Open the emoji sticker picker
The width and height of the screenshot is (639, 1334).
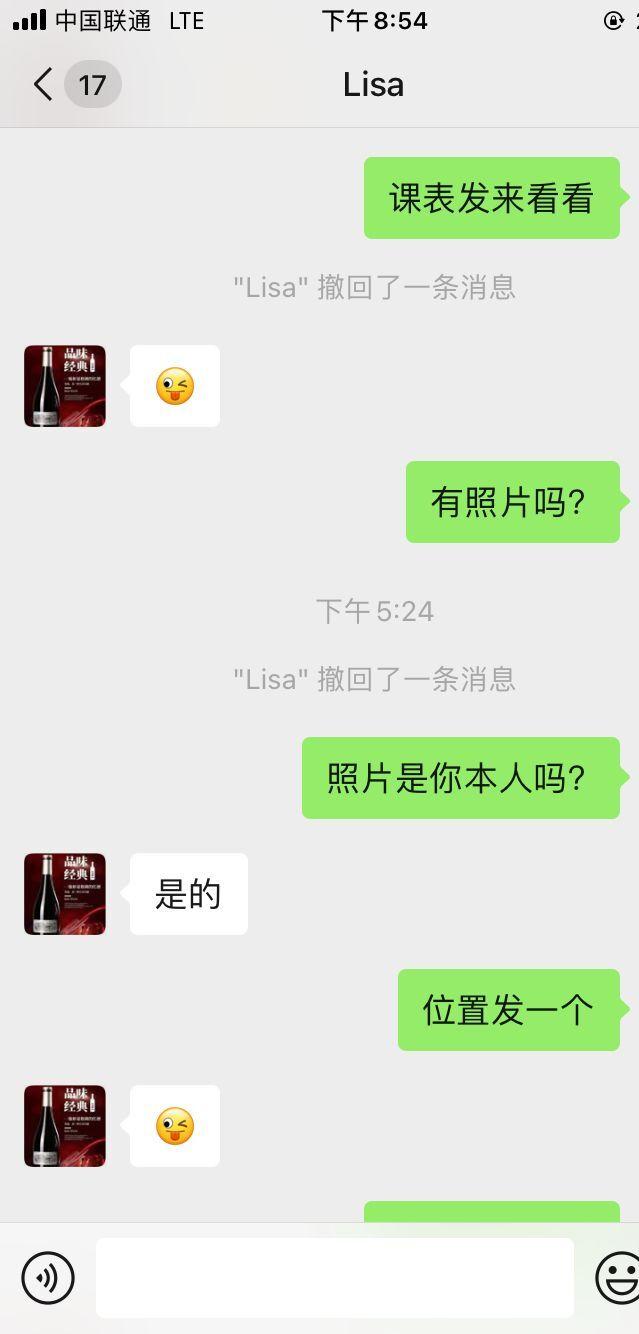point(617,1277)
